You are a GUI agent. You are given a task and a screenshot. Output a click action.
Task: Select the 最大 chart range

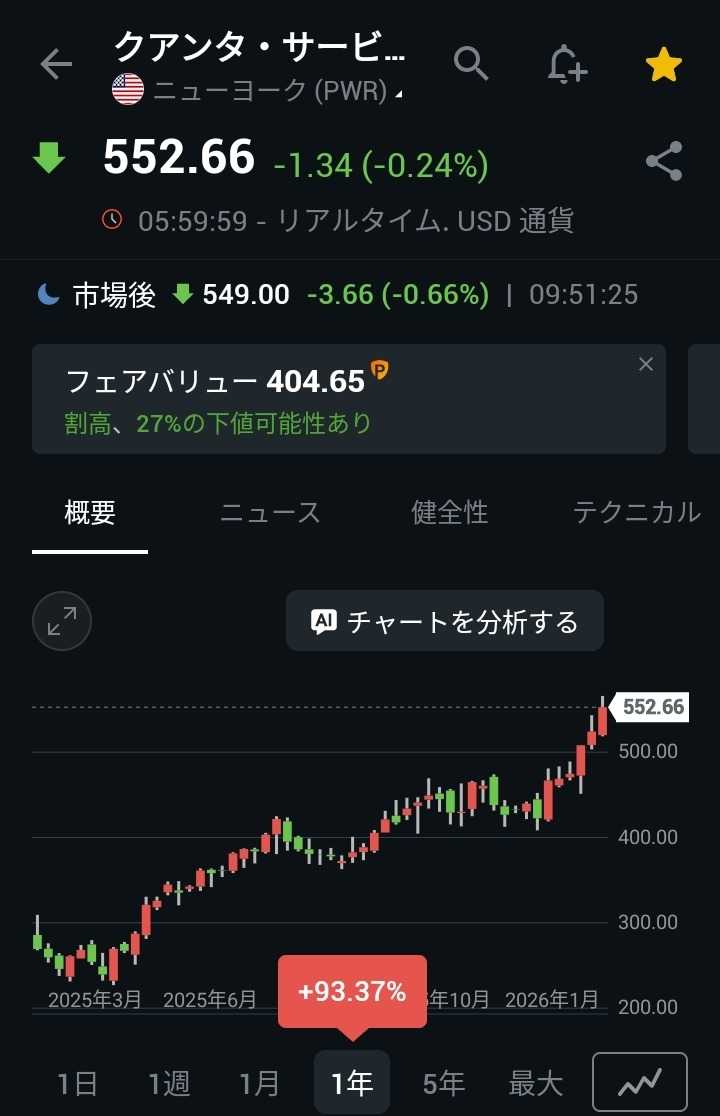[536, 1083]
